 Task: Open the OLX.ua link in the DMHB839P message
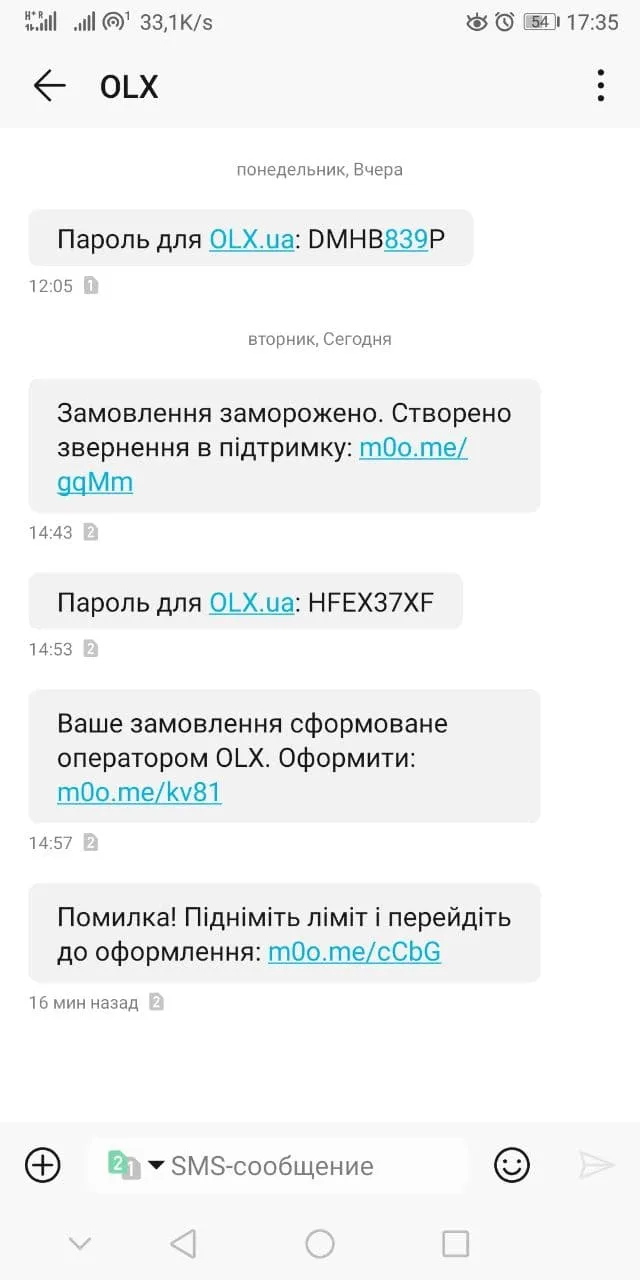coord(252,239)
